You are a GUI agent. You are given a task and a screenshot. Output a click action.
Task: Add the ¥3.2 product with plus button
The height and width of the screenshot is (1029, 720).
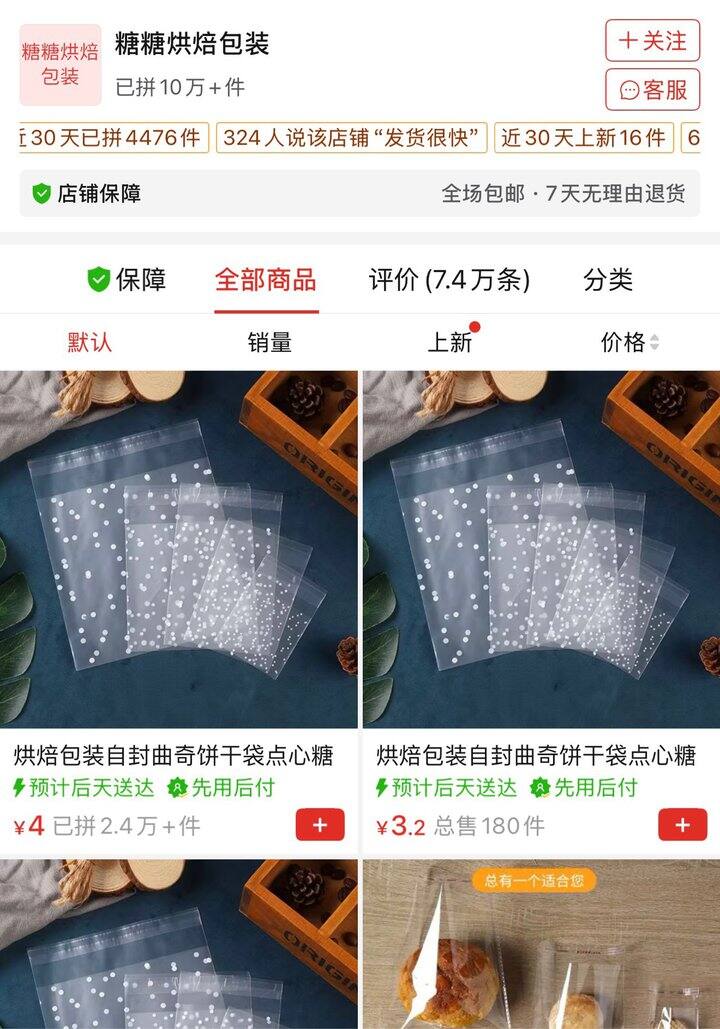click(x=683, y=825)
